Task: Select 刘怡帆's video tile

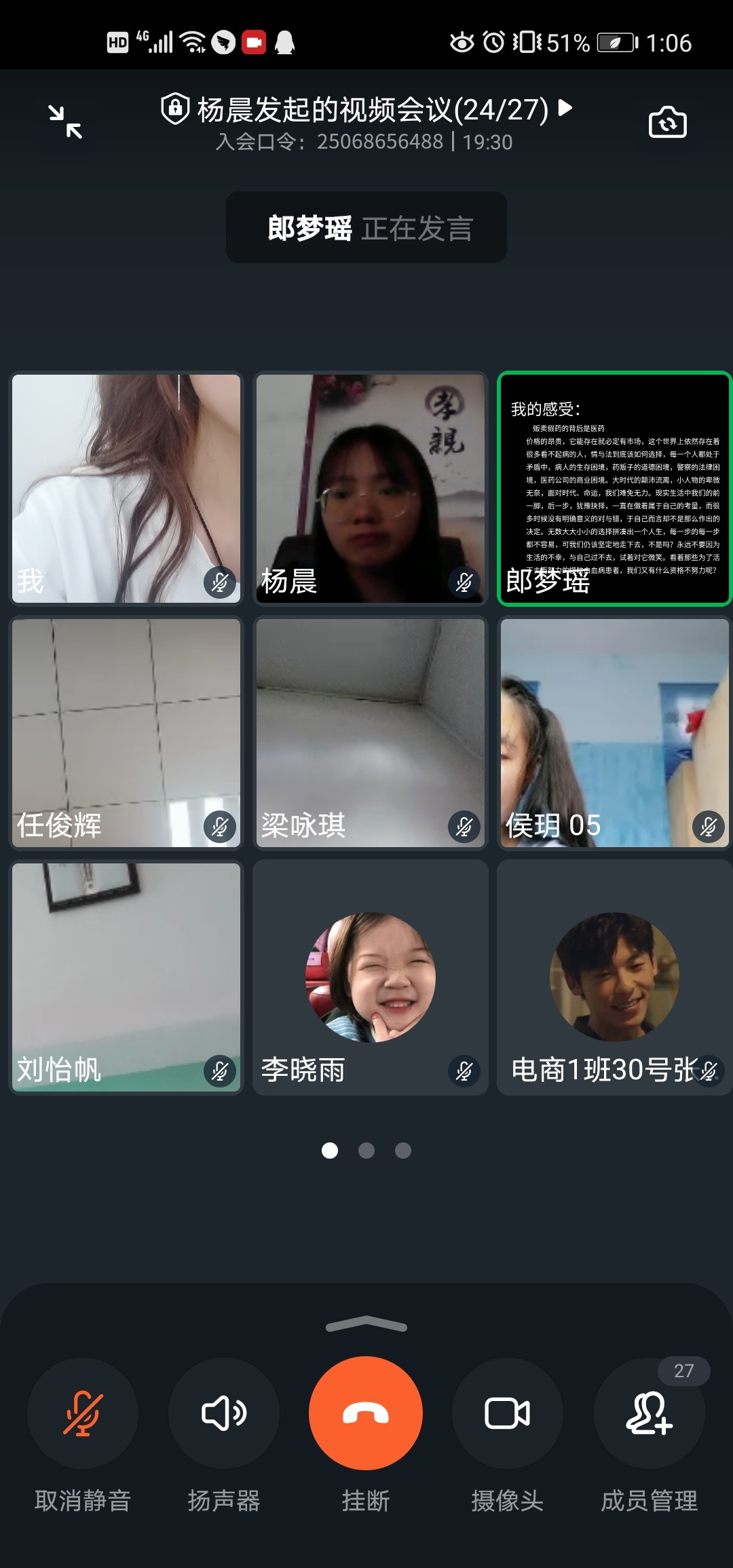Action: [126, 977]
